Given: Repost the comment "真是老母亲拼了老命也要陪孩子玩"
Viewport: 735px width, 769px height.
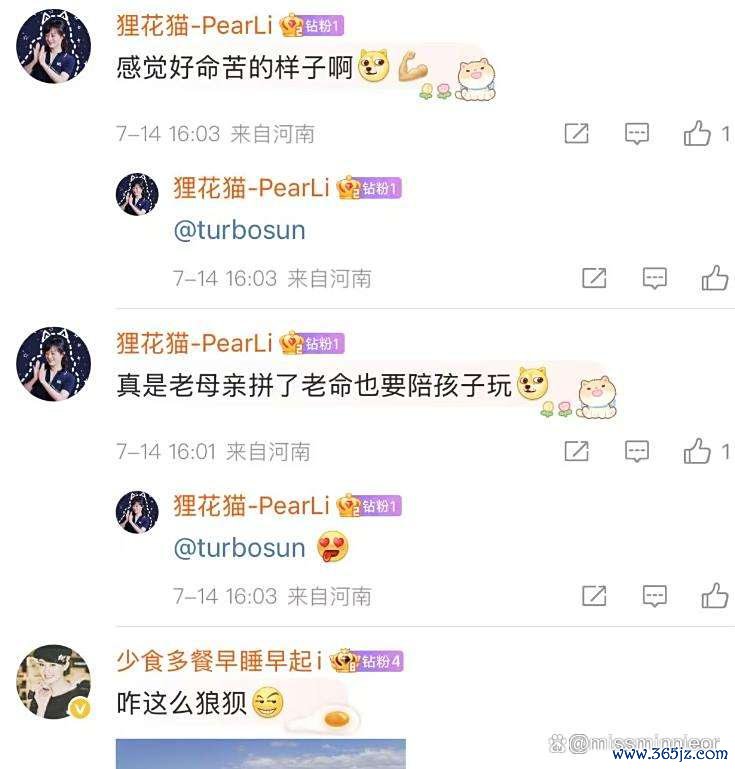Looking at the screenshot, I should [577, 451].
